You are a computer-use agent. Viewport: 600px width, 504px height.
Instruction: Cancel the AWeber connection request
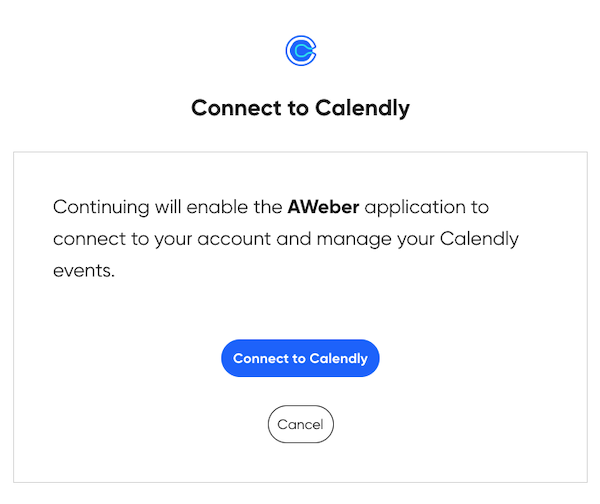300,424
